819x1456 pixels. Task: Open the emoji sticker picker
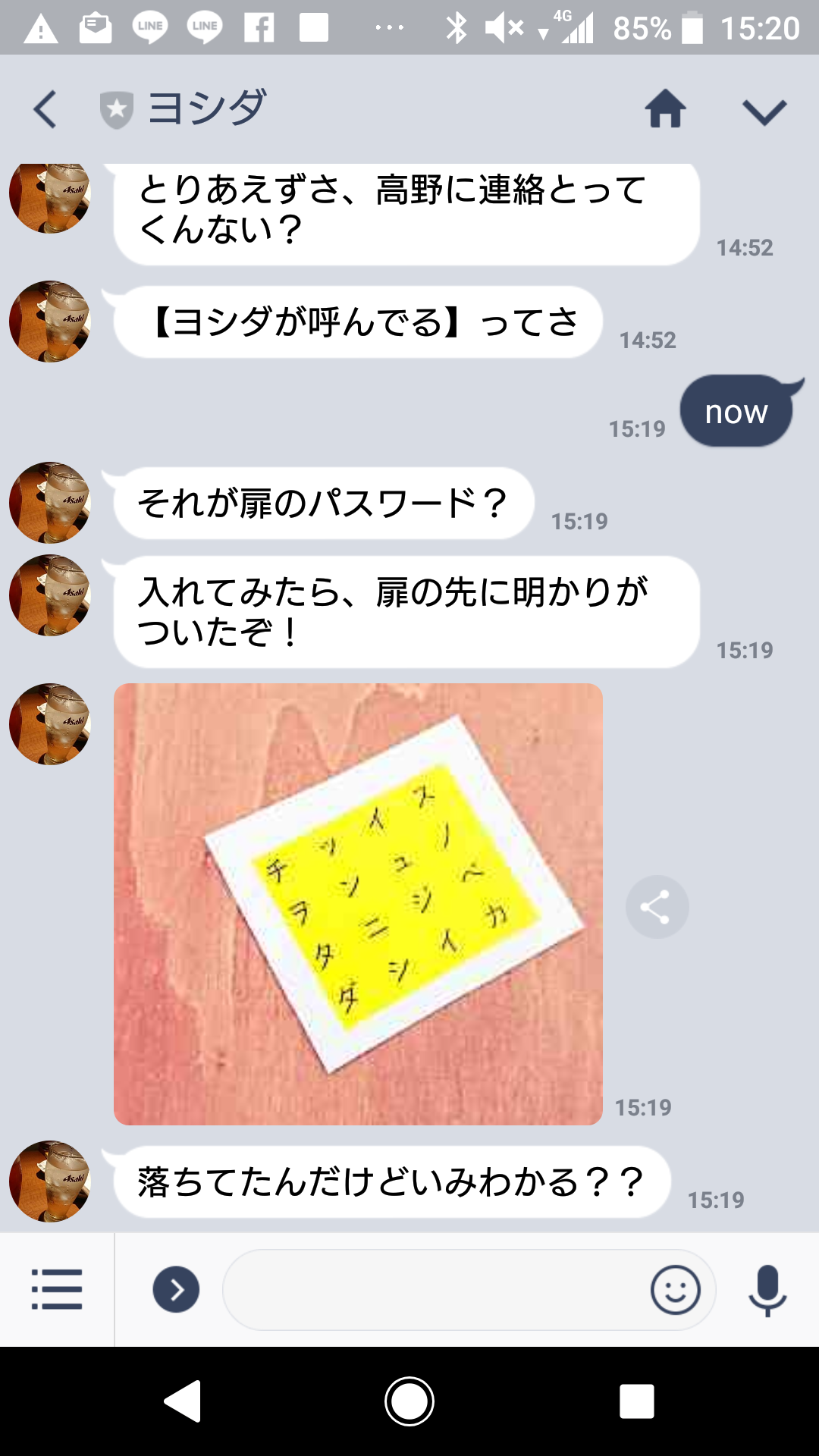(675, 1289)
